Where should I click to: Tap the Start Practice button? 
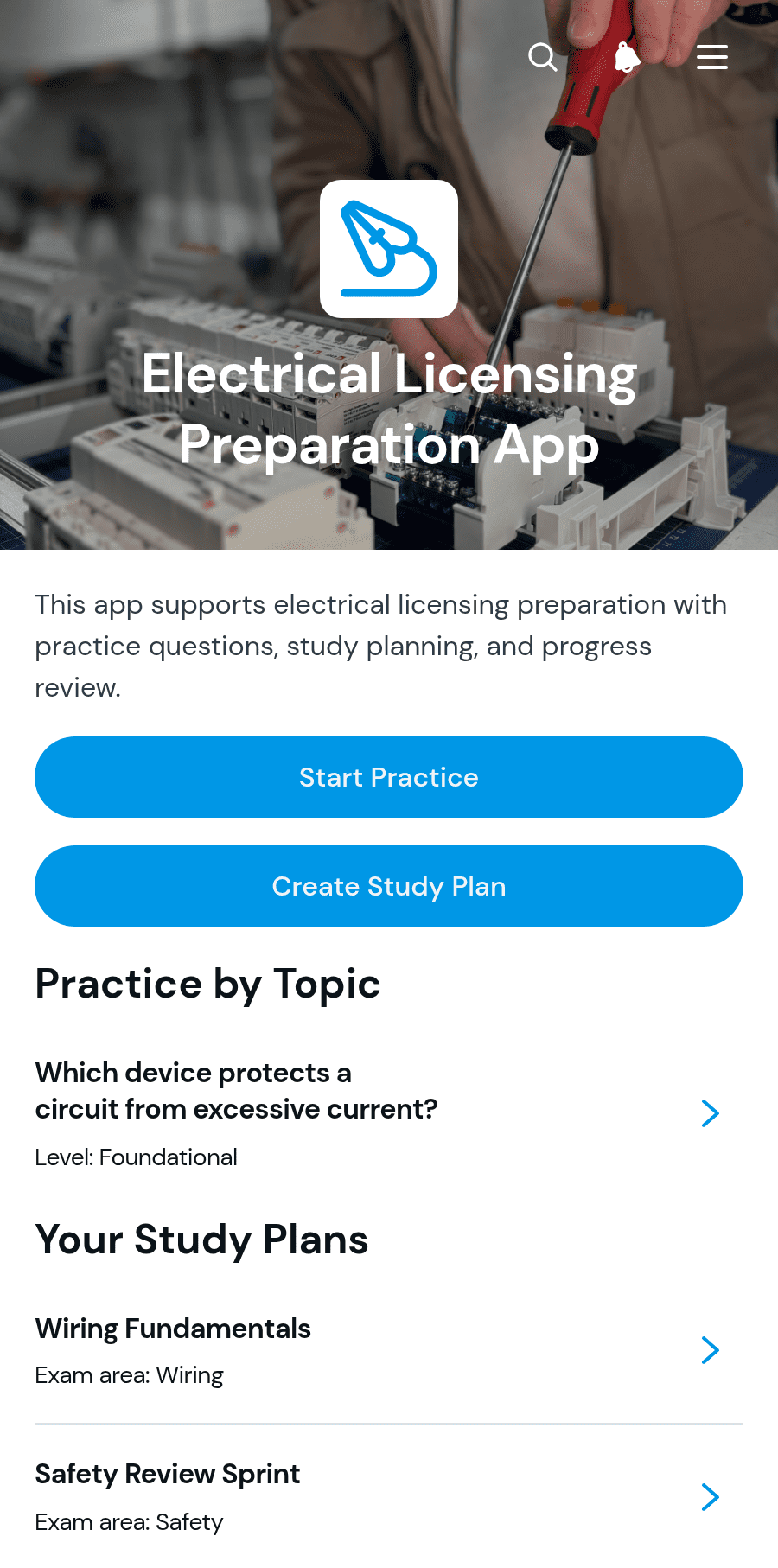389,777
